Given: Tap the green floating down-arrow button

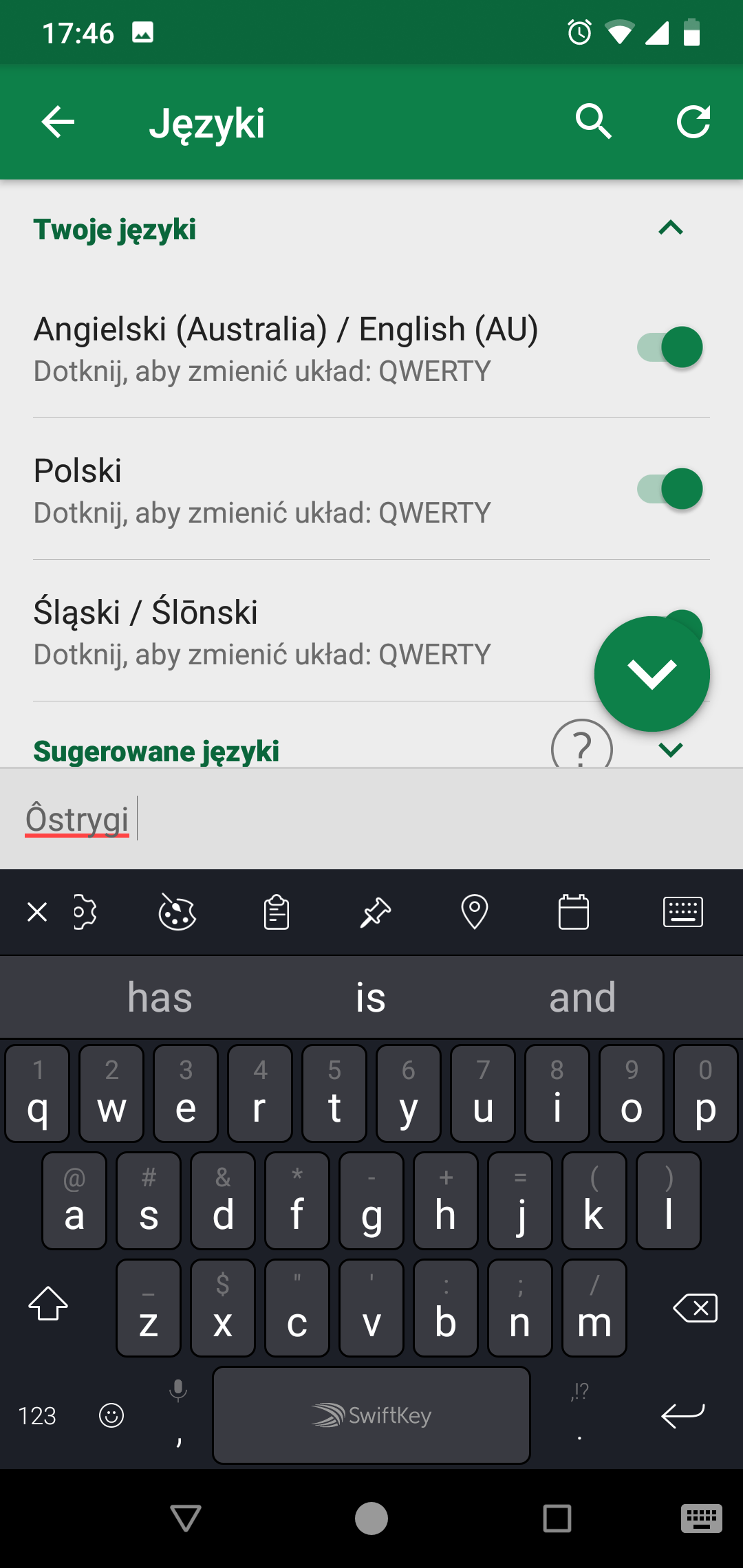Looking at the screenshot, I should point(652,674).
